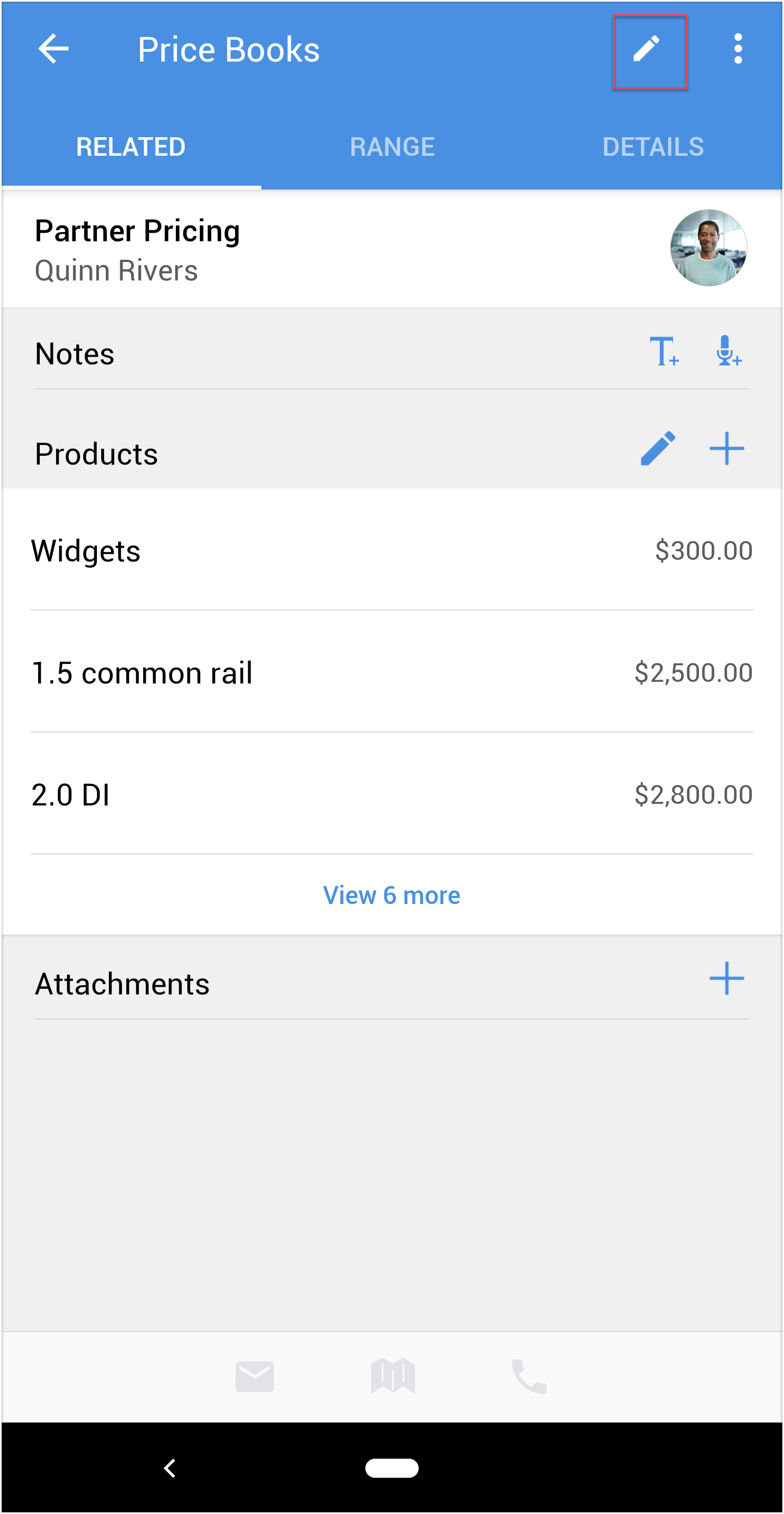This screenshot has width=784, height=1514.
Task: Go back using the app bar arrow
Action: pyautogui.click(x=53, y=49)
